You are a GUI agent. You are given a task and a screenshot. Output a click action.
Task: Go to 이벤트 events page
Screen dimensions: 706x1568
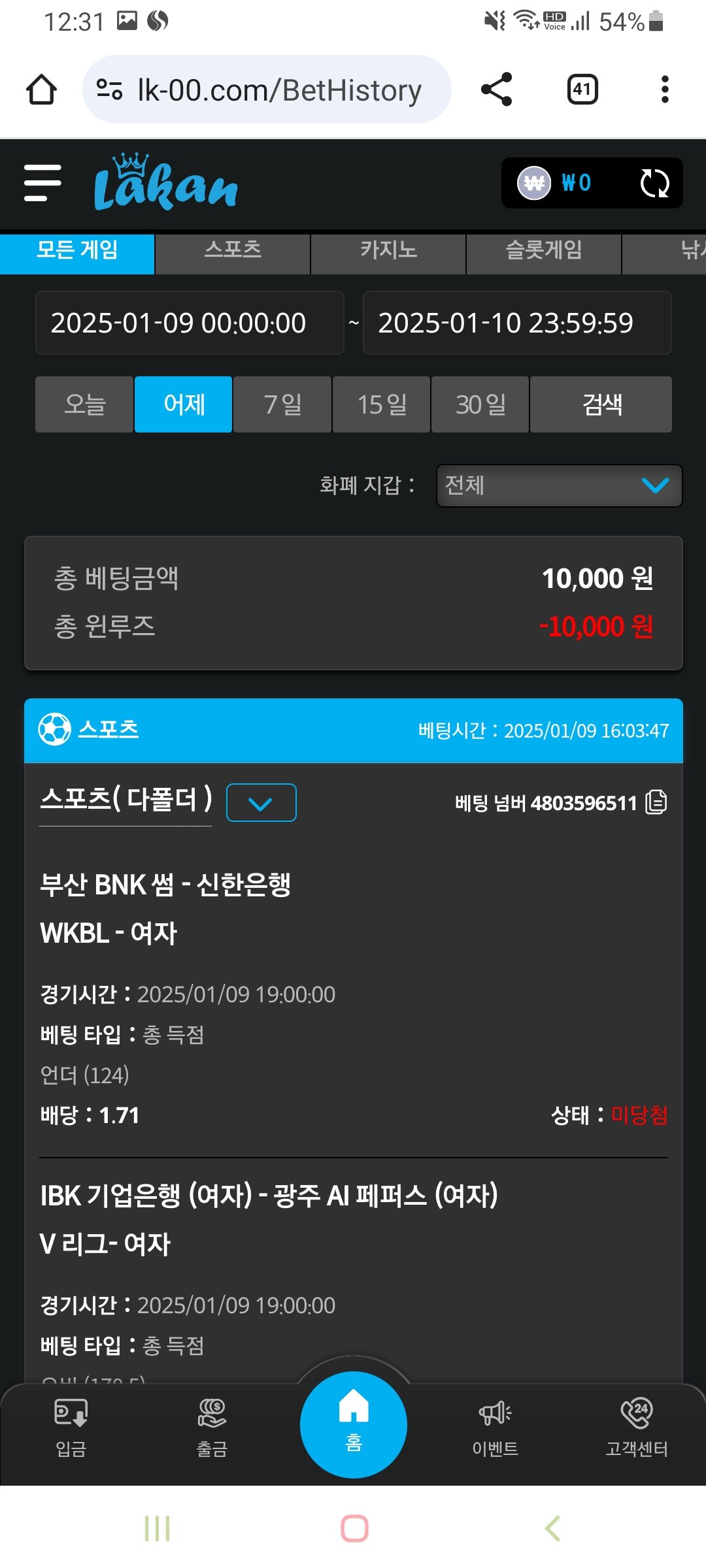[x=495, y=1428]
